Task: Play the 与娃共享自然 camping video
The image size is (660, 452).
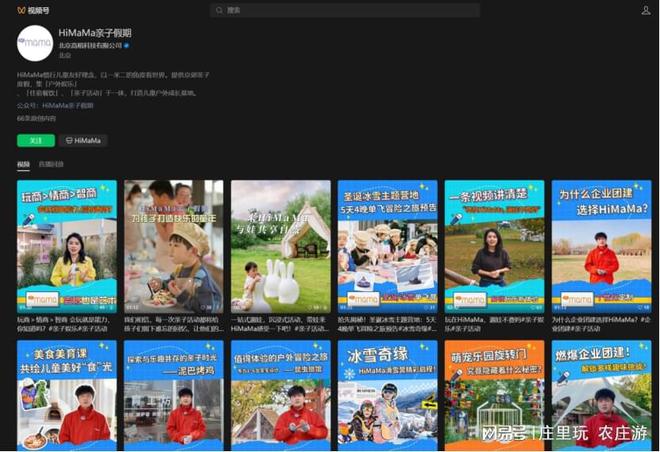Action: pos(281,245)
